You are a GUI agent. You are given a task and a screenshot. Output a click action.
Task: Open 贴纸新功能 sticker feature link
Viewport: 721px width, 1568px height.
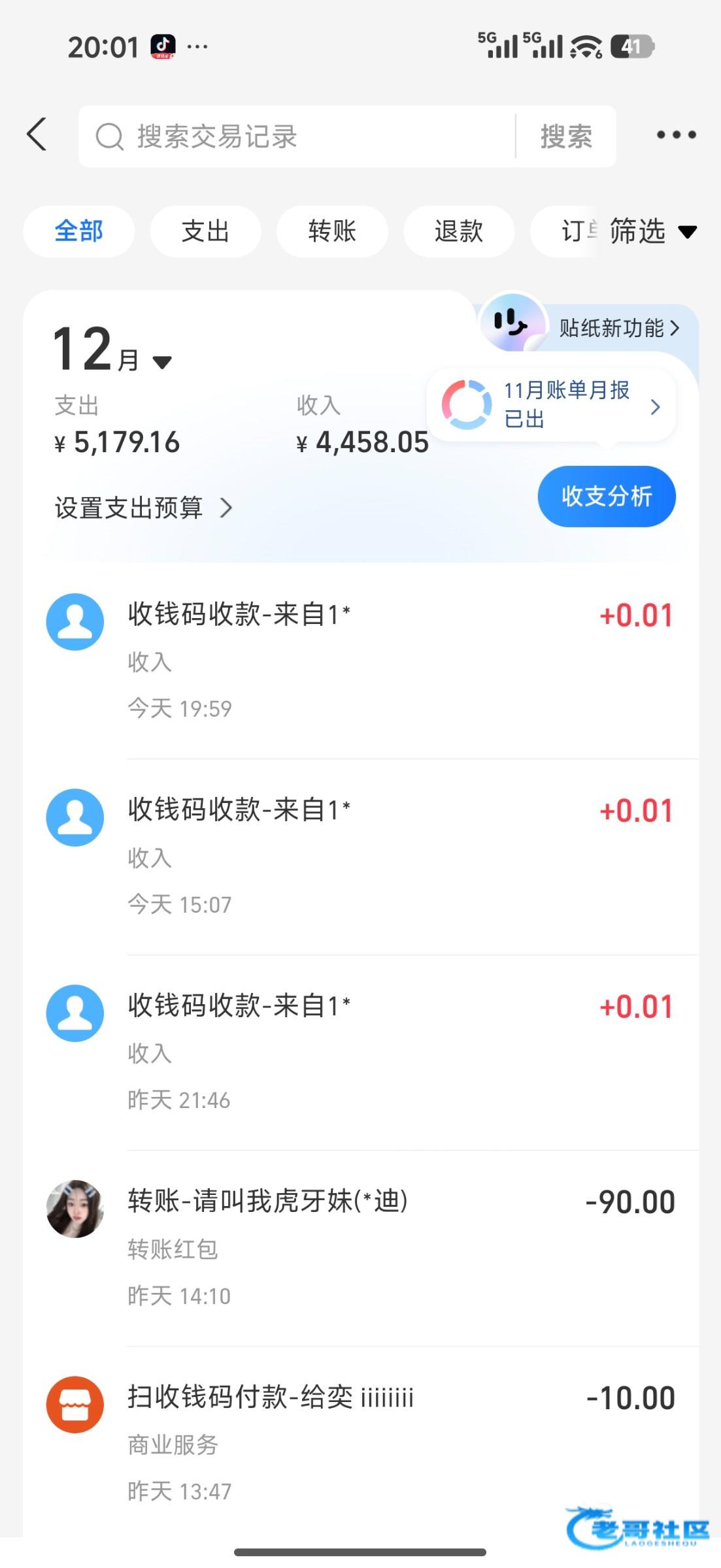click(x=618, y=327)
